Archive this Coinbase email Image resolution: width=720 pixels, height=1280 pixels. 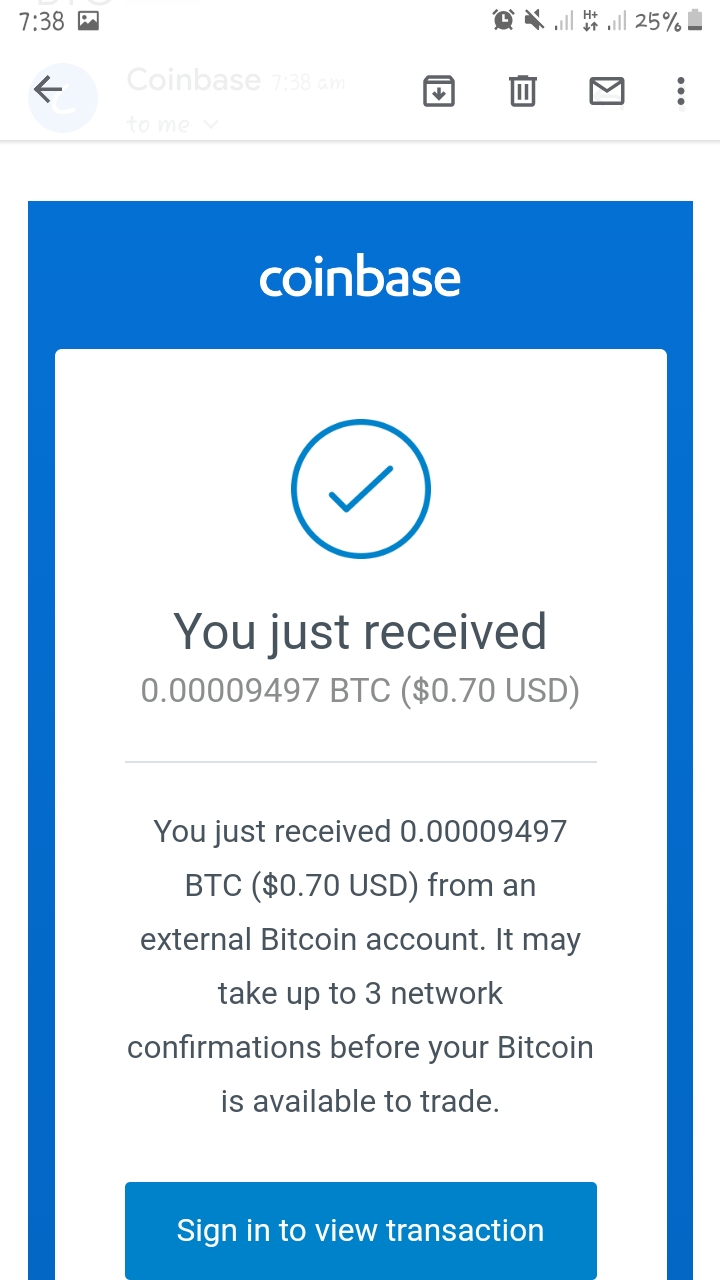440,92
